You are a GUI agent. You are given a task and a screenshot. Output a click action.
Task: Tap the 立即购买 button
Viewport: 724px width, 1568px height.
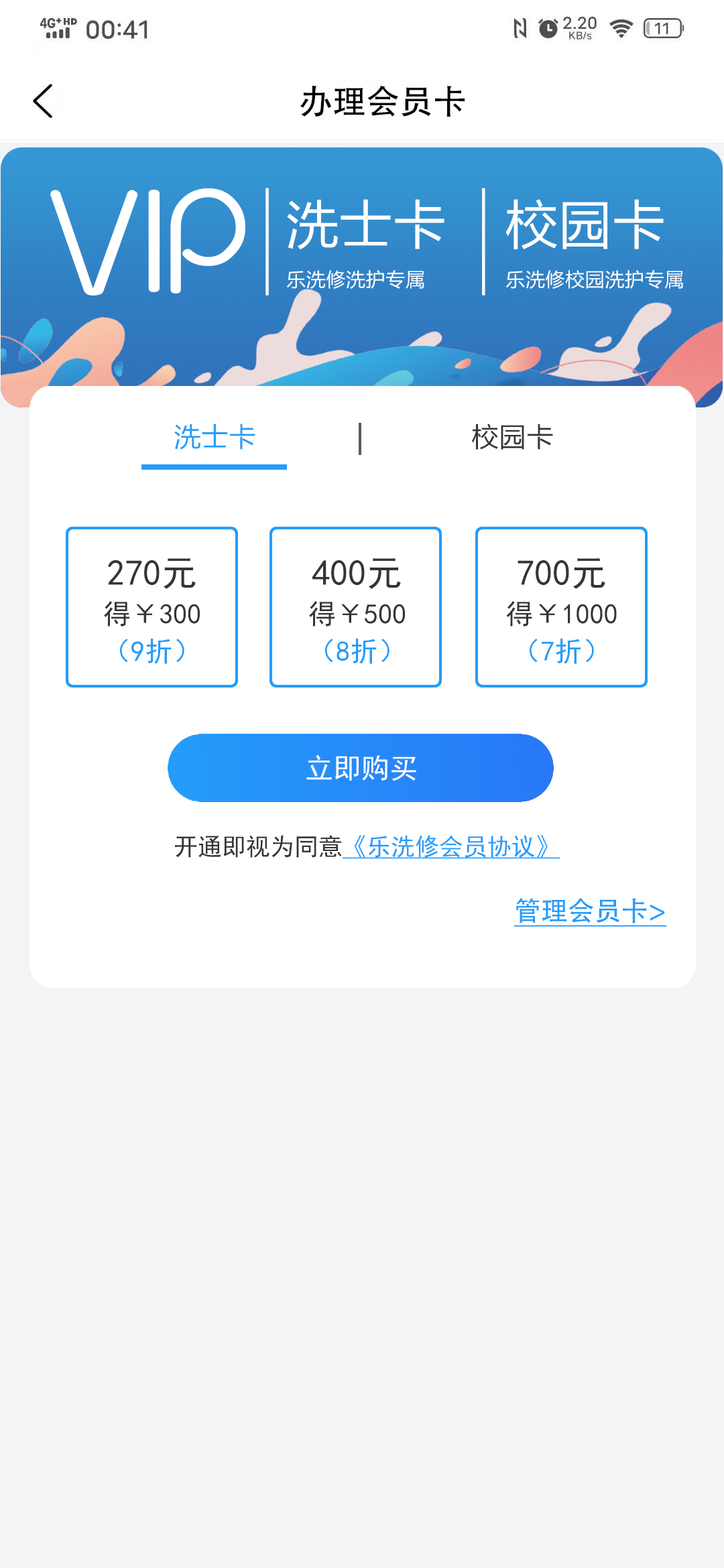point(361,768)
